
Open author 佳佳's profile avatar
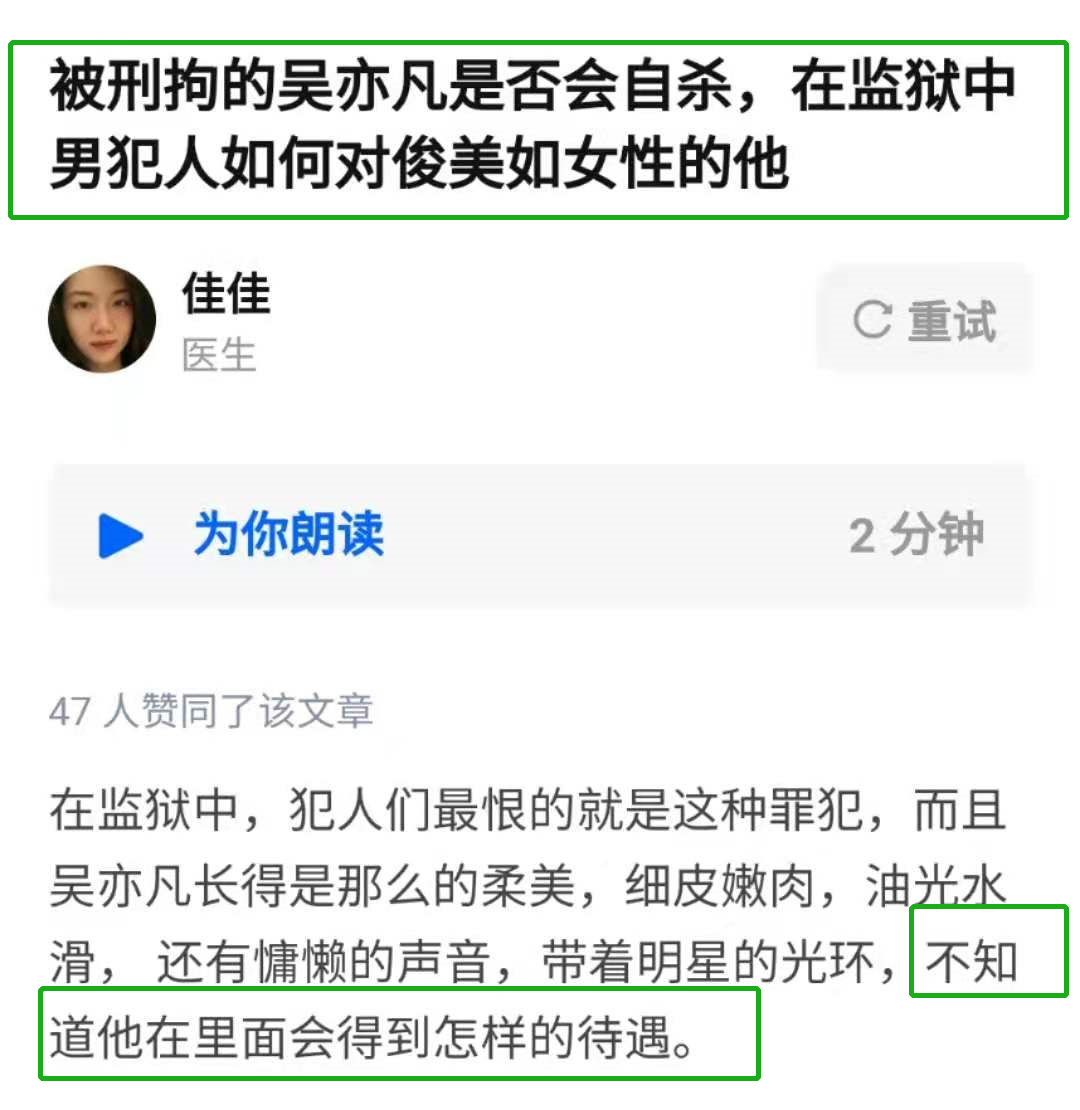click(102, 319)
